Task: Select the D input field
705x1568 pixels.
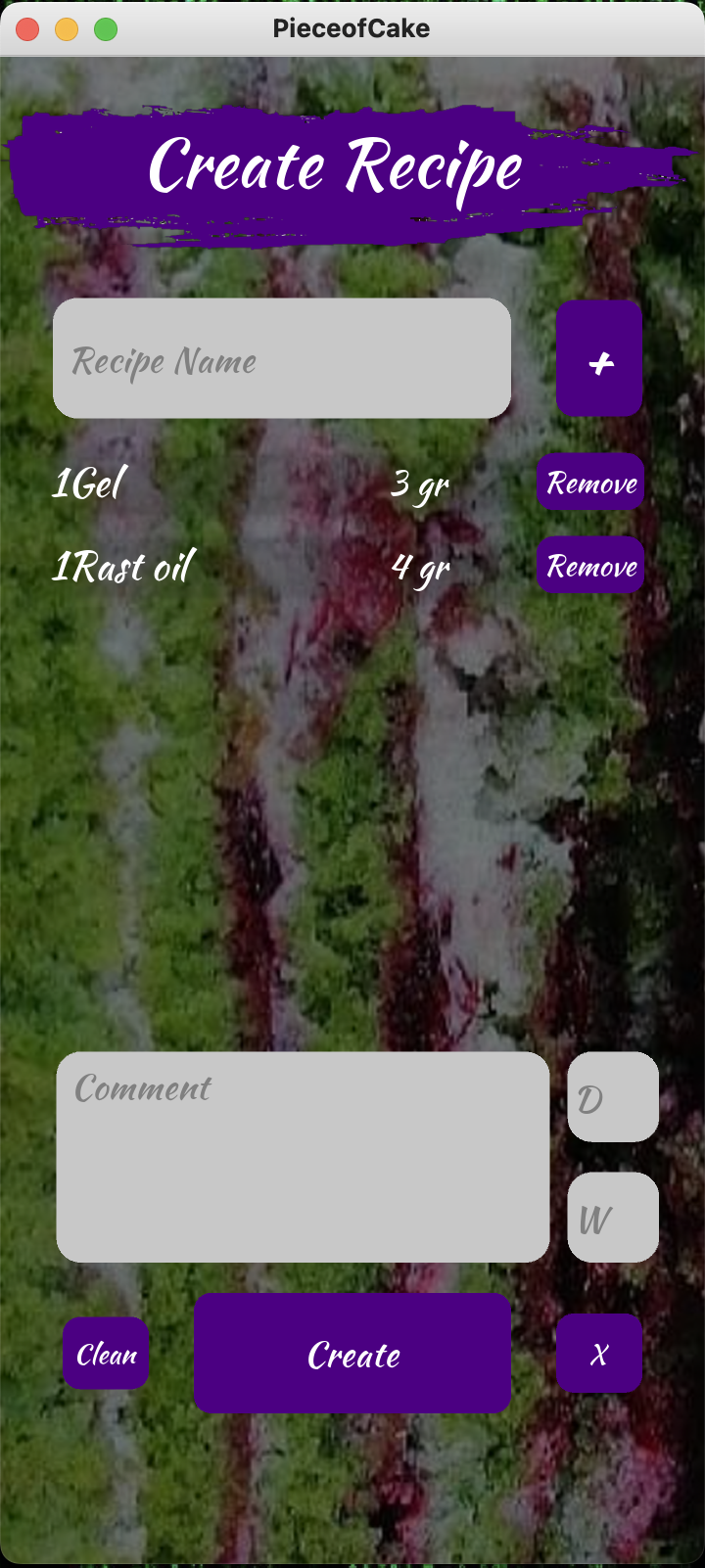Action: tap(613, 1097)
